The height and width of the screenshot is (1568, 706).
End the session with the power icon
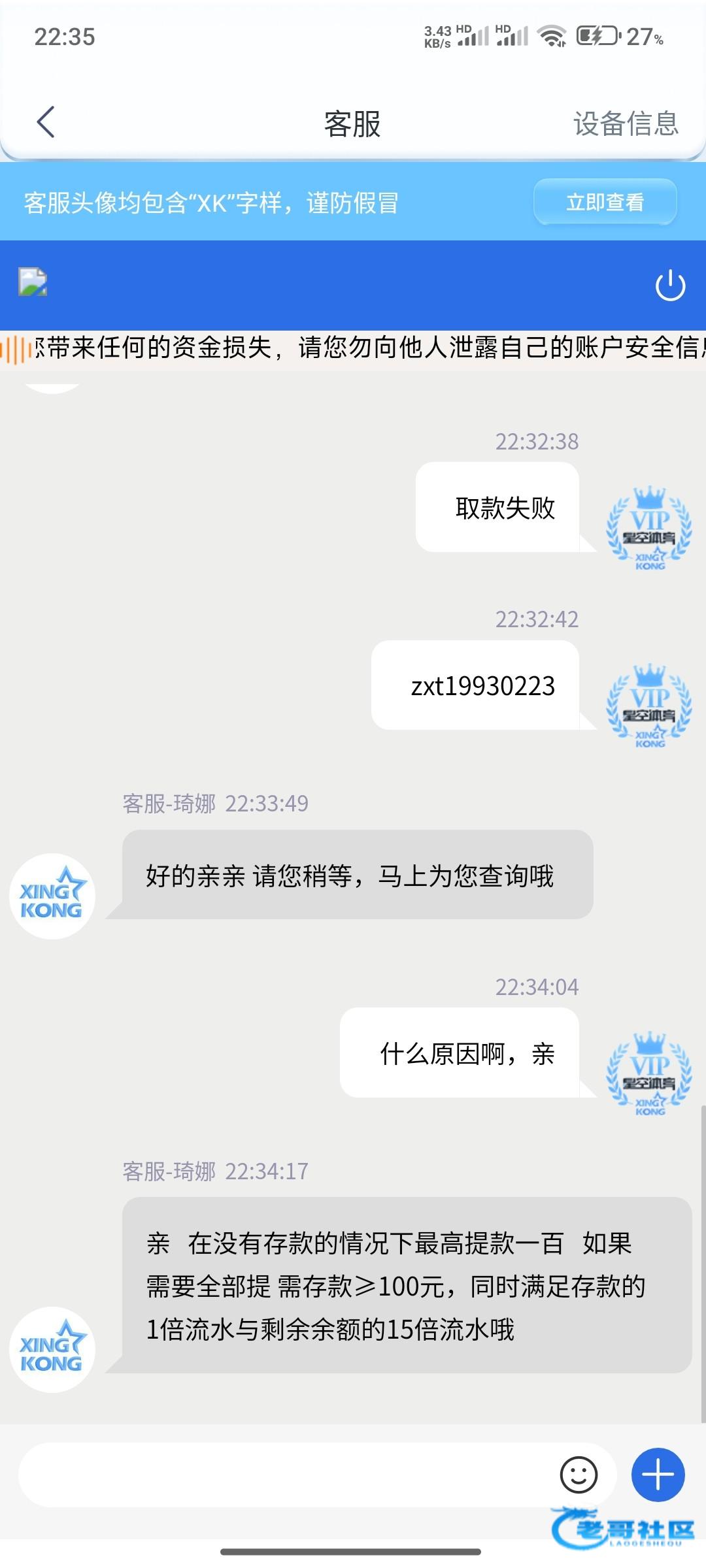(x=670, y=286)
